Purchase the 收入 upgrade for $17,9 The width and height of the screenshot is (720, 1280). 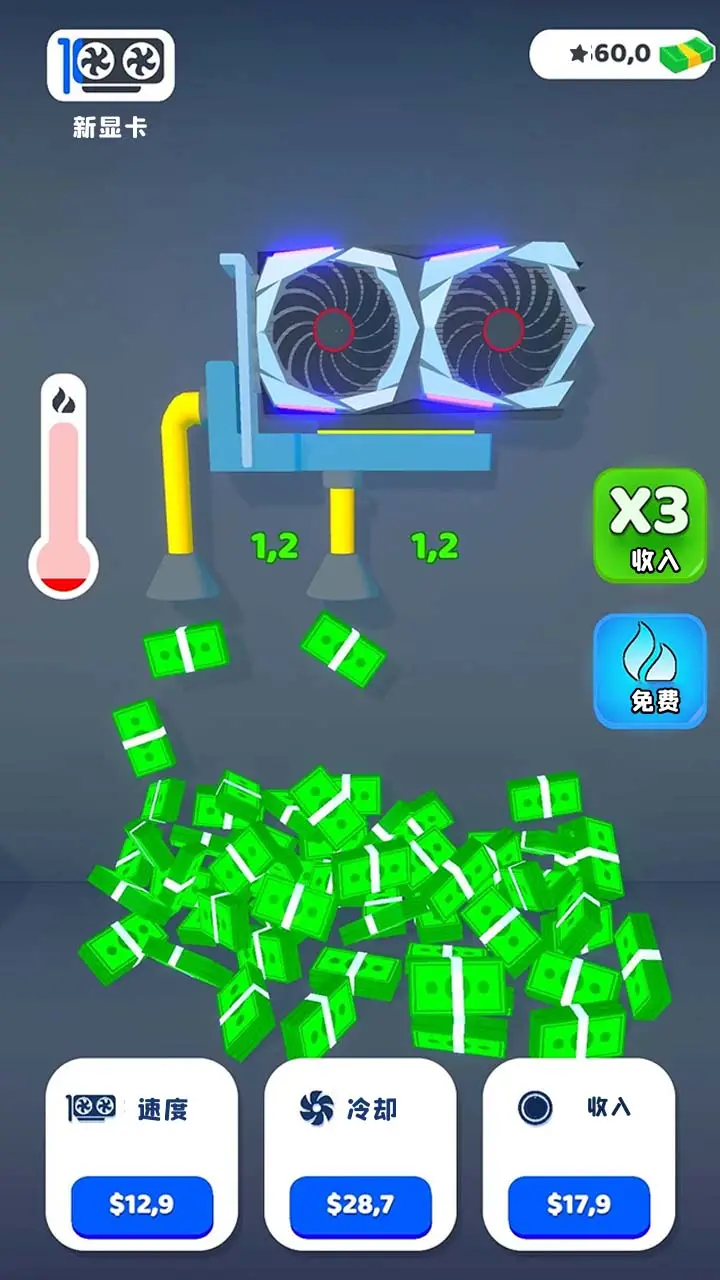579,1204
